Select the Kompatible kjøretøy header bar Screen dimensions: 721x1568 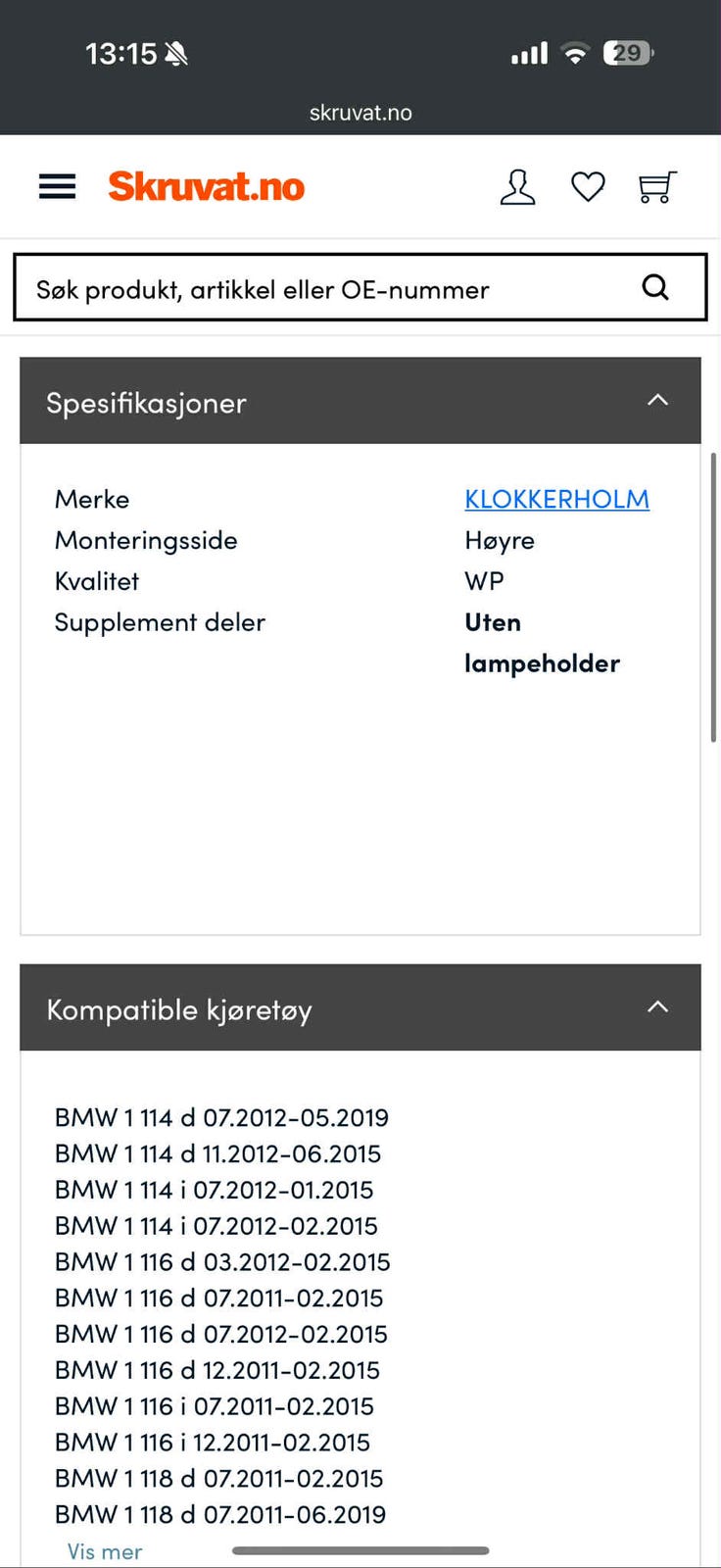tap(360, 1008)
